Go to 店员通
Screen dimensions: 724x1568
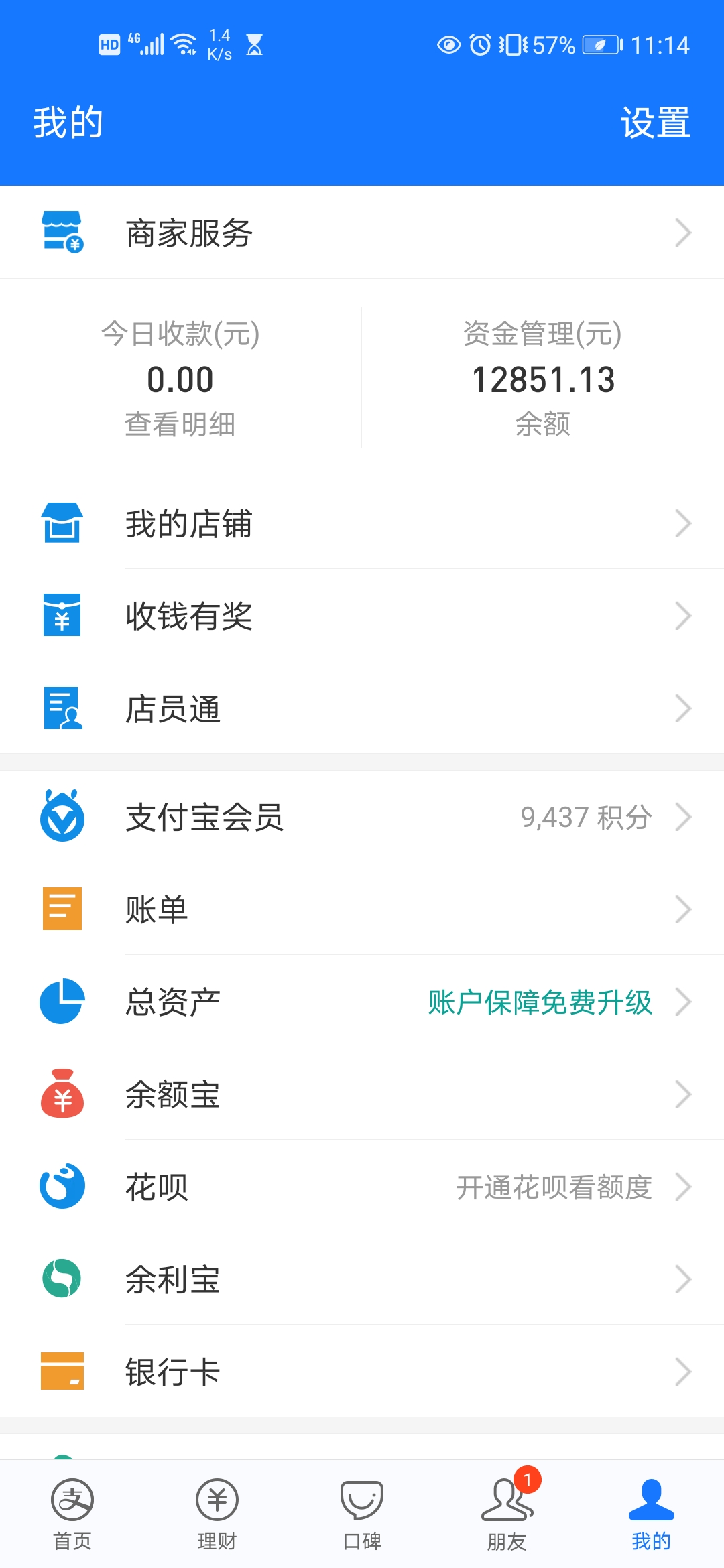click(x=362, y=709)
